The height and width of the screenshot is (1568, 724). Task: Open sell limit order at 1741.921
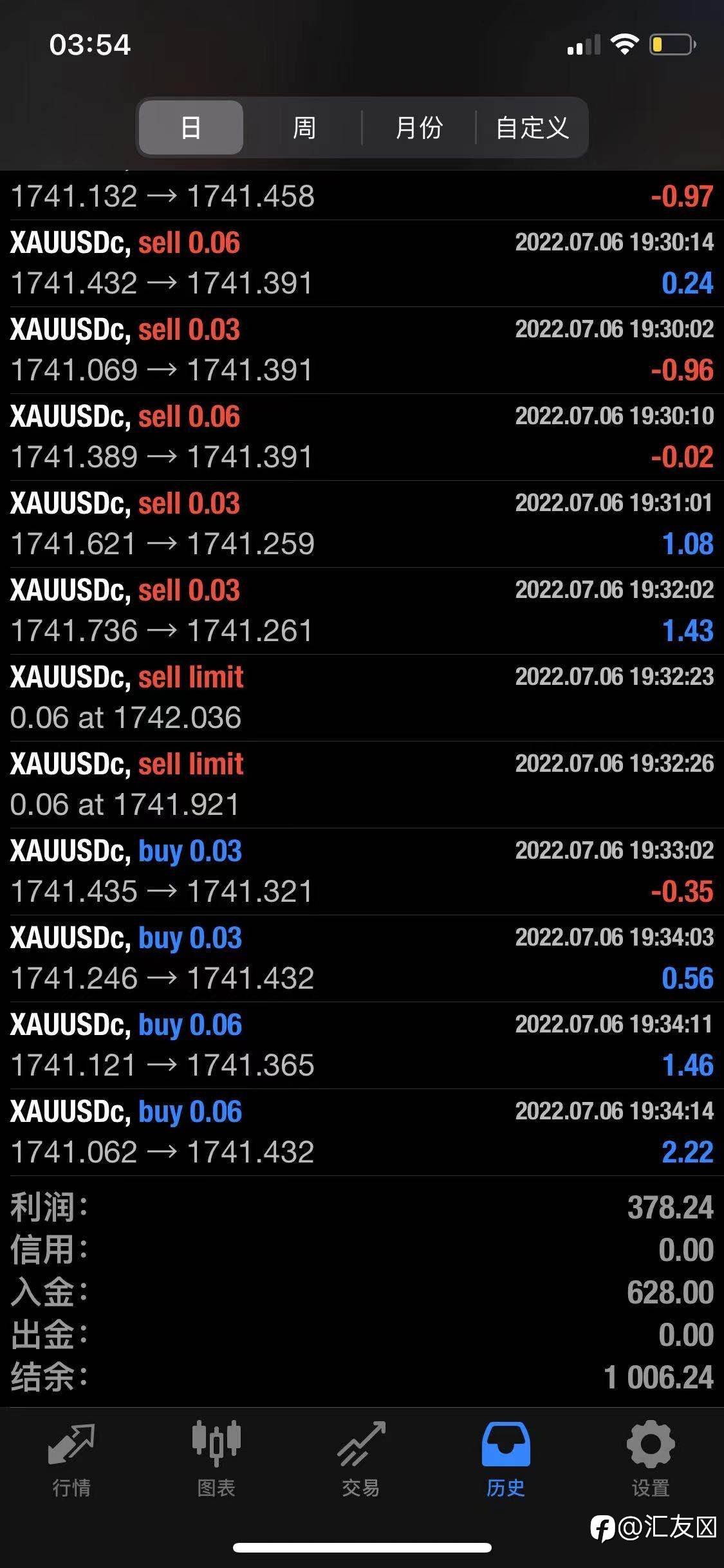(362, 785)
